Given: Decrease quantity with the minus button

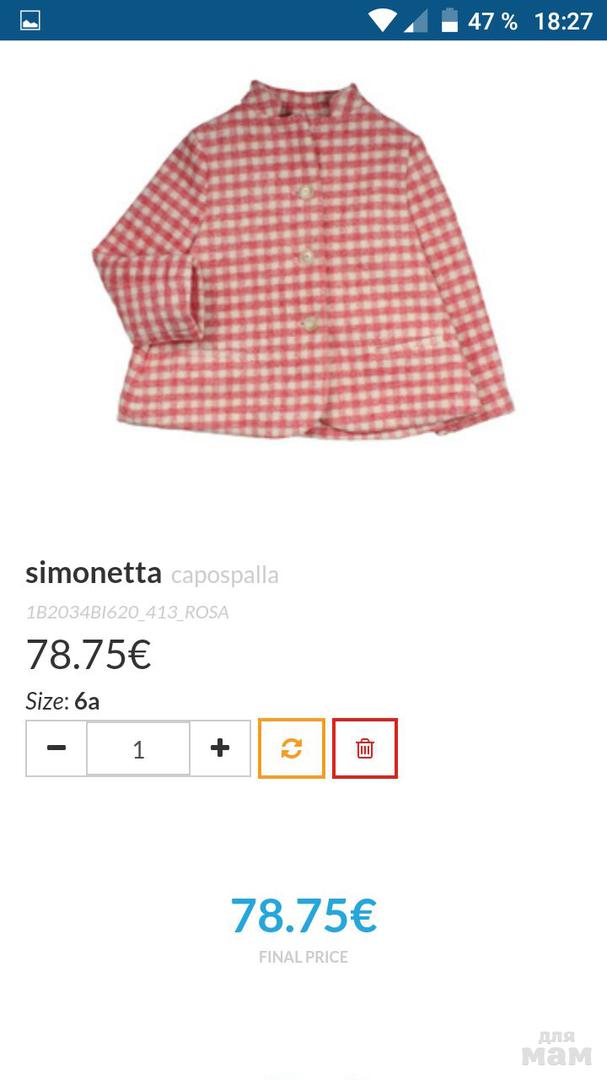Looking at the screenshot, I should pos(56,748).
